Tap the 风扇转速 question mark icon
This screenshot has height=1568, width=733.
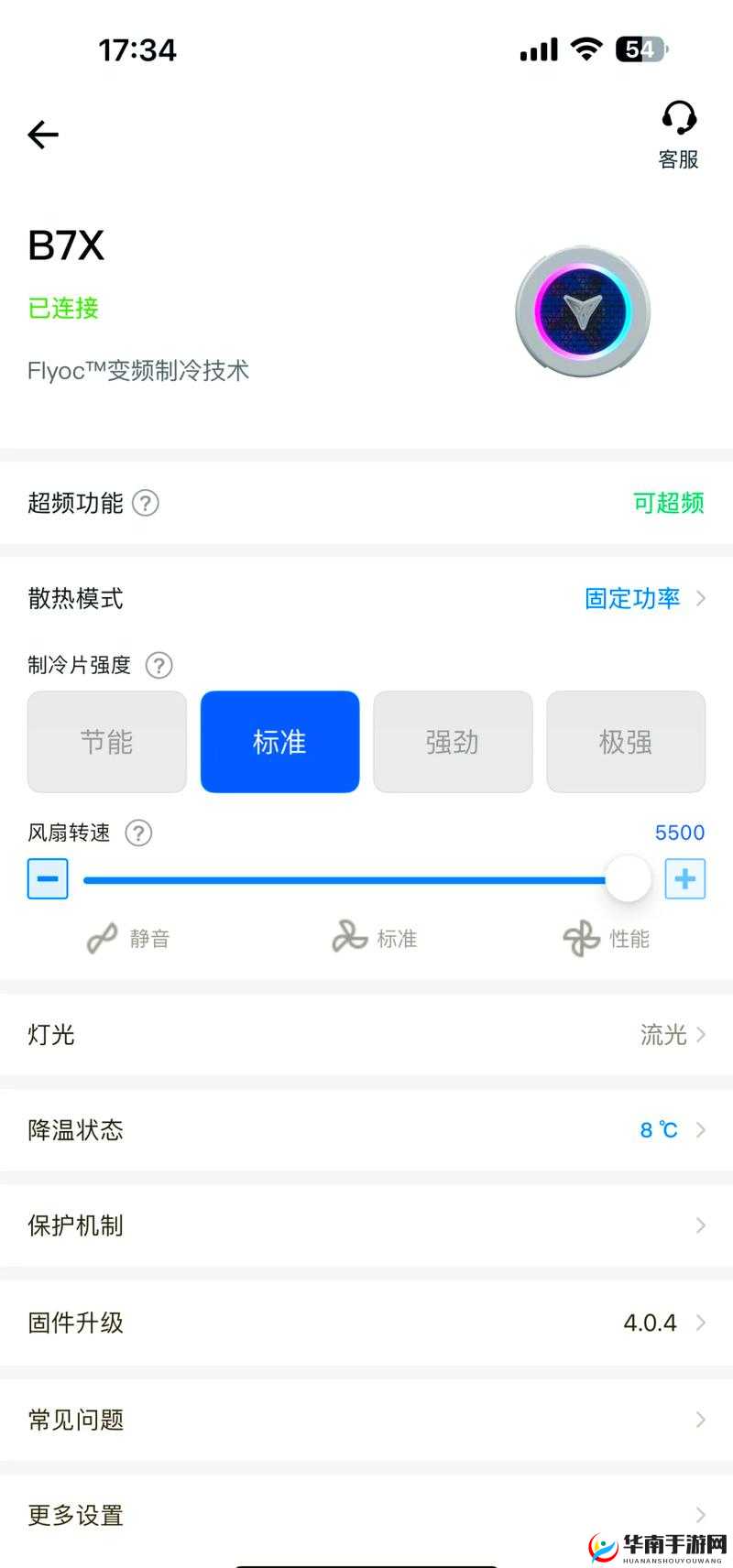point(138,833)
